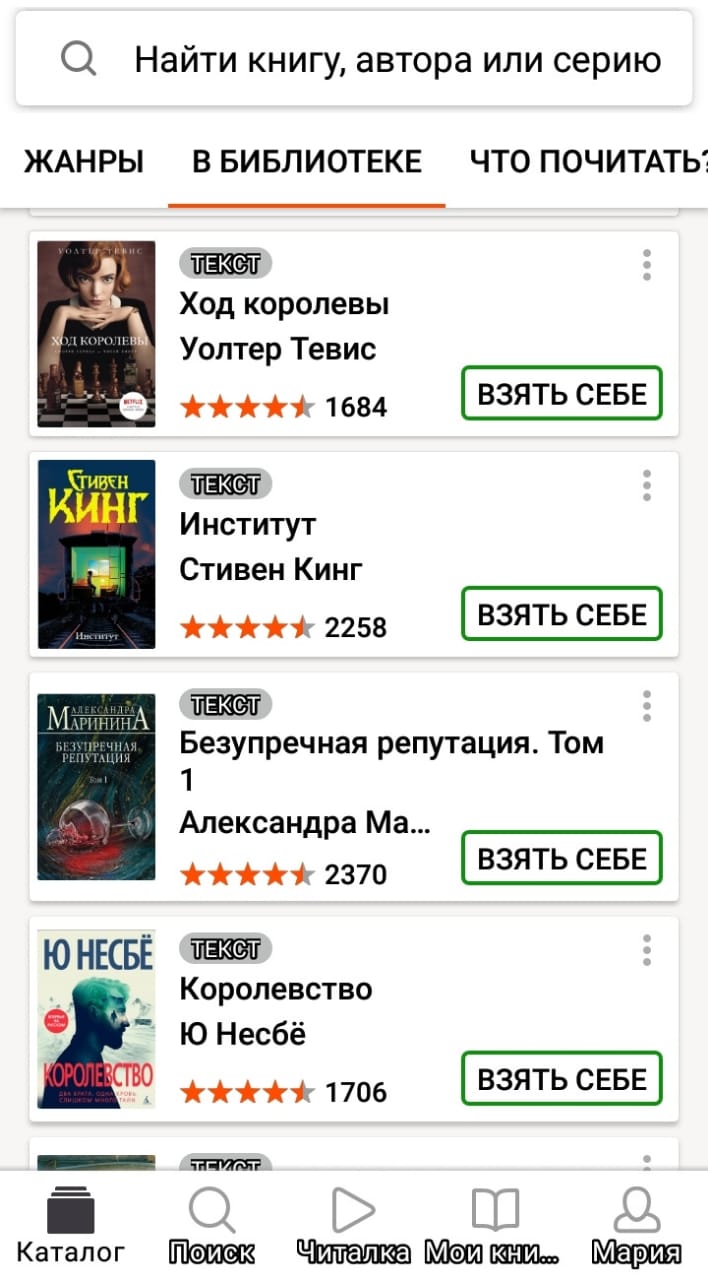Open the Читалка reader tab
Viewport: 708px width, 1280px height.
pos(353,1225)
